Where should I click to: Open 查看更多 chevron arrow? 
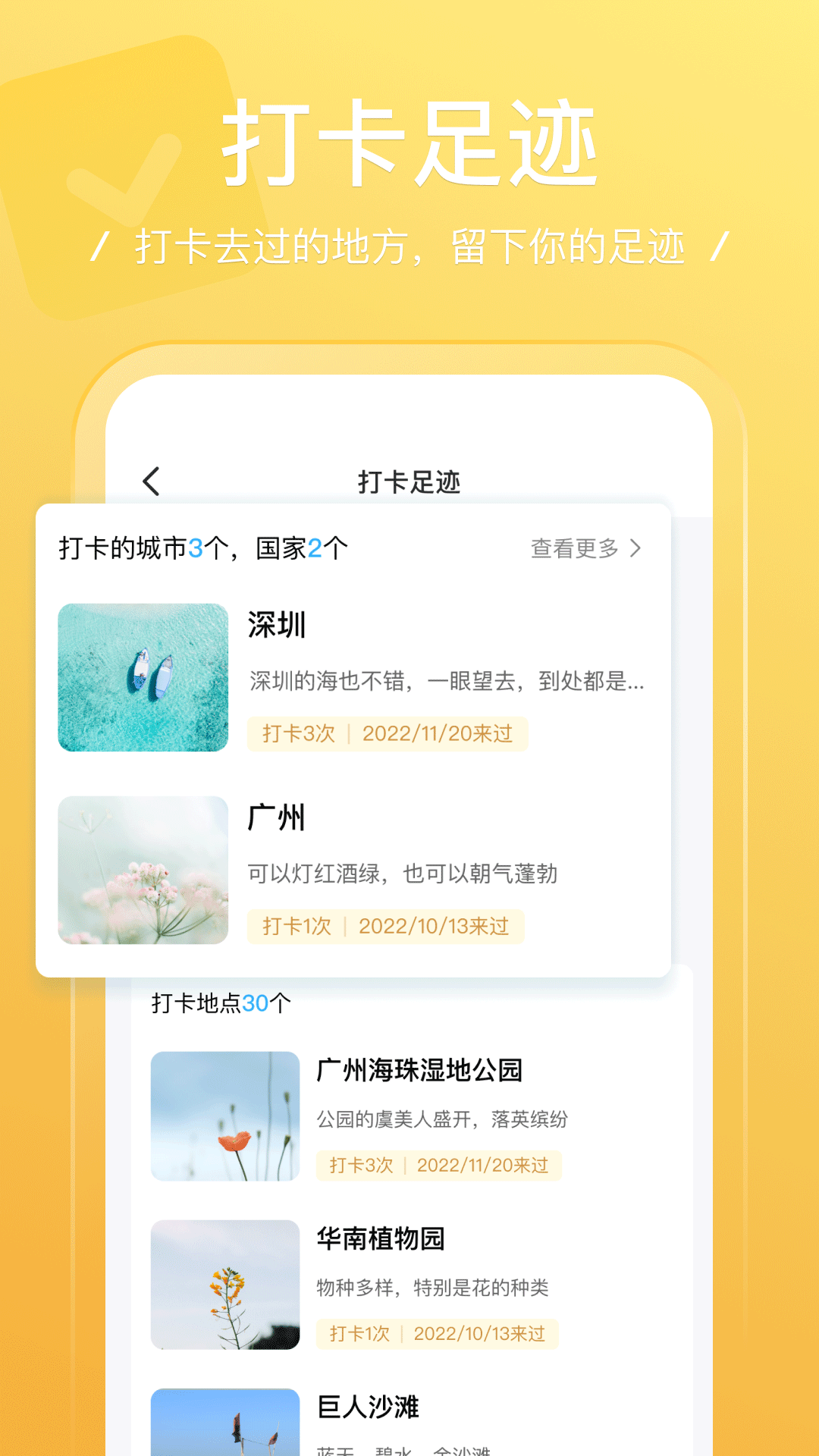tap(637, 549)
